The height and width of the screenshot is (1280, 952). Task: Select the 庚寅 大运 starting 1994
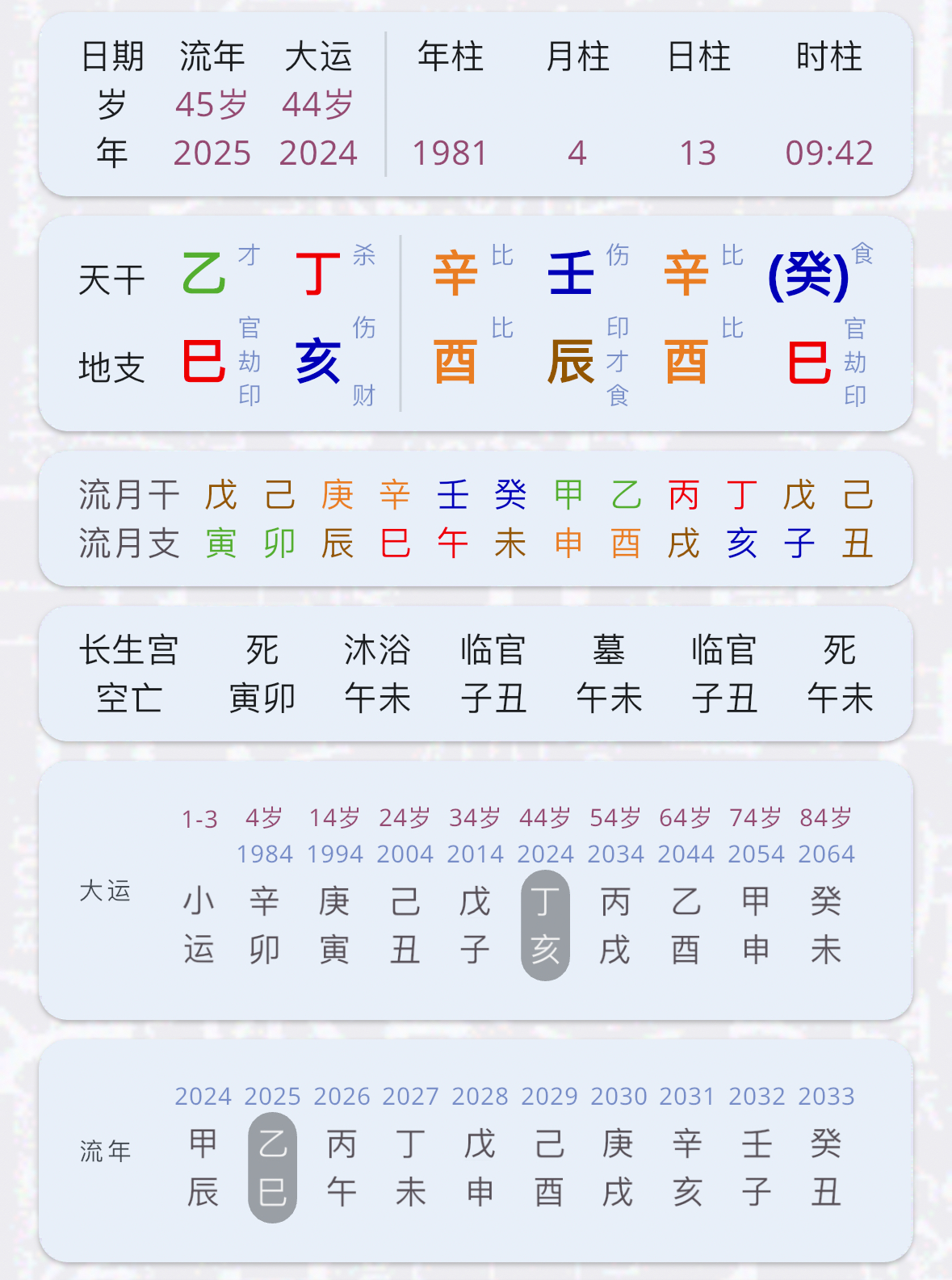coord(334,925)
